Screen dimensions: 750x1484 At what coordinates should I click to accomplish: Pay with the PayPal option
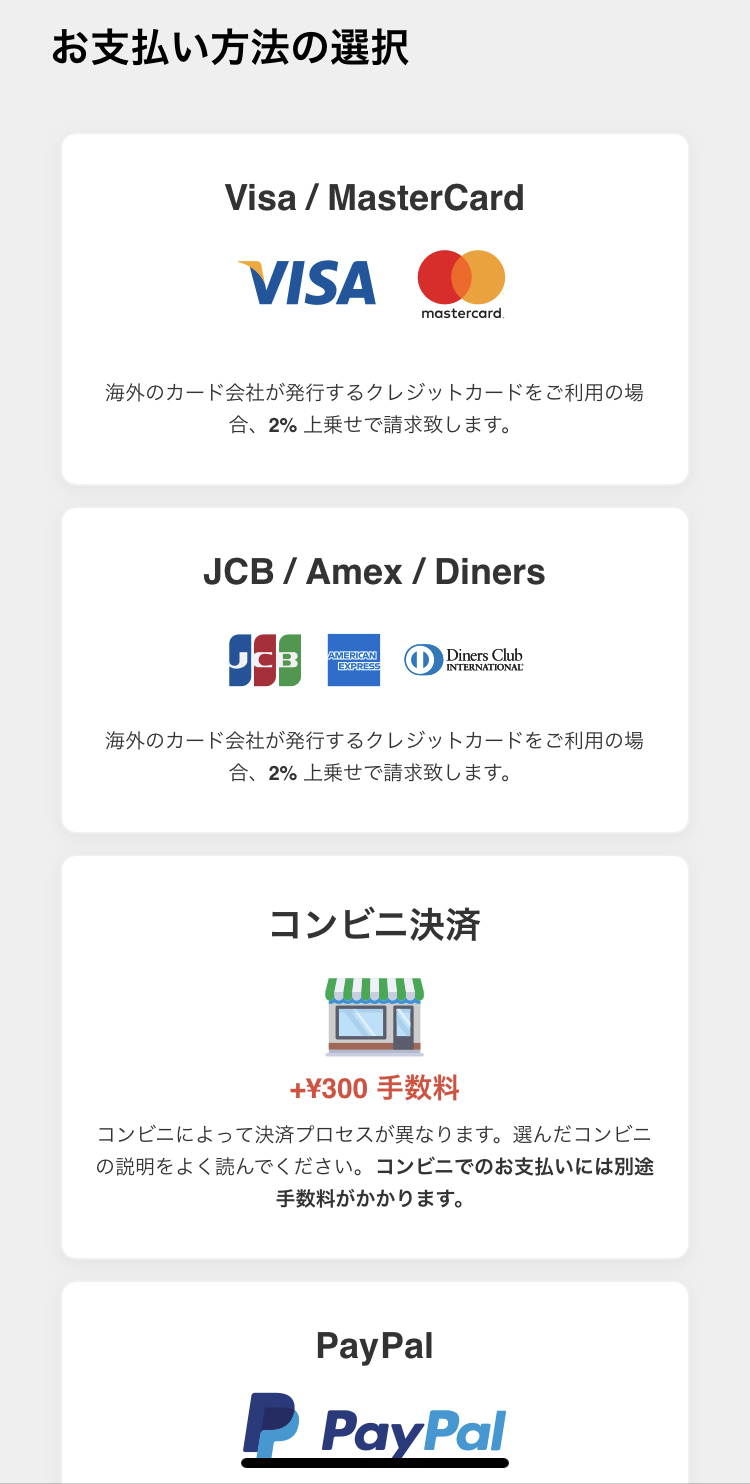pos(375,1390)
